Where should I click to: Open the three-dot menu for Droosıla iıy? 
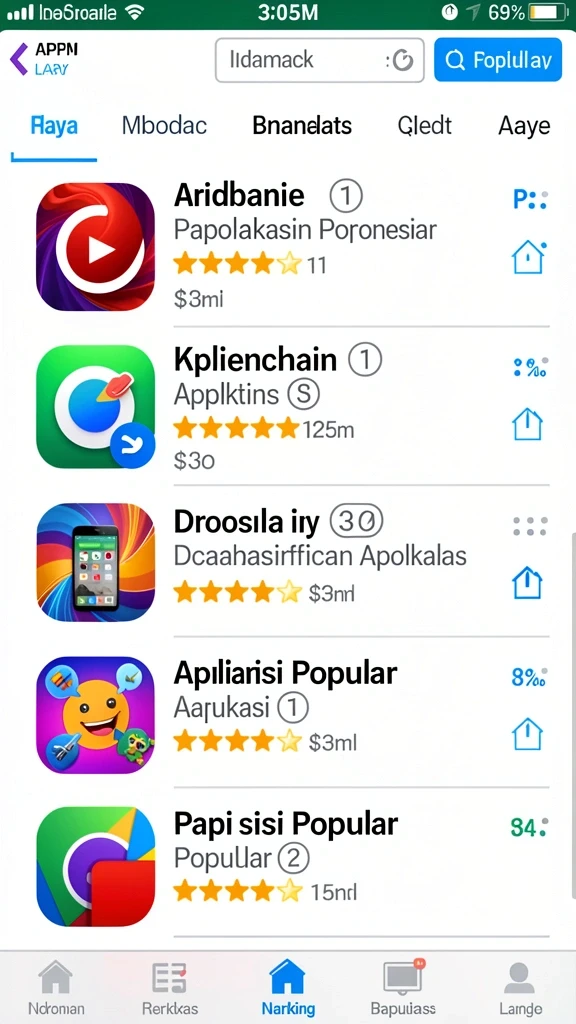[x=530, y=526]
